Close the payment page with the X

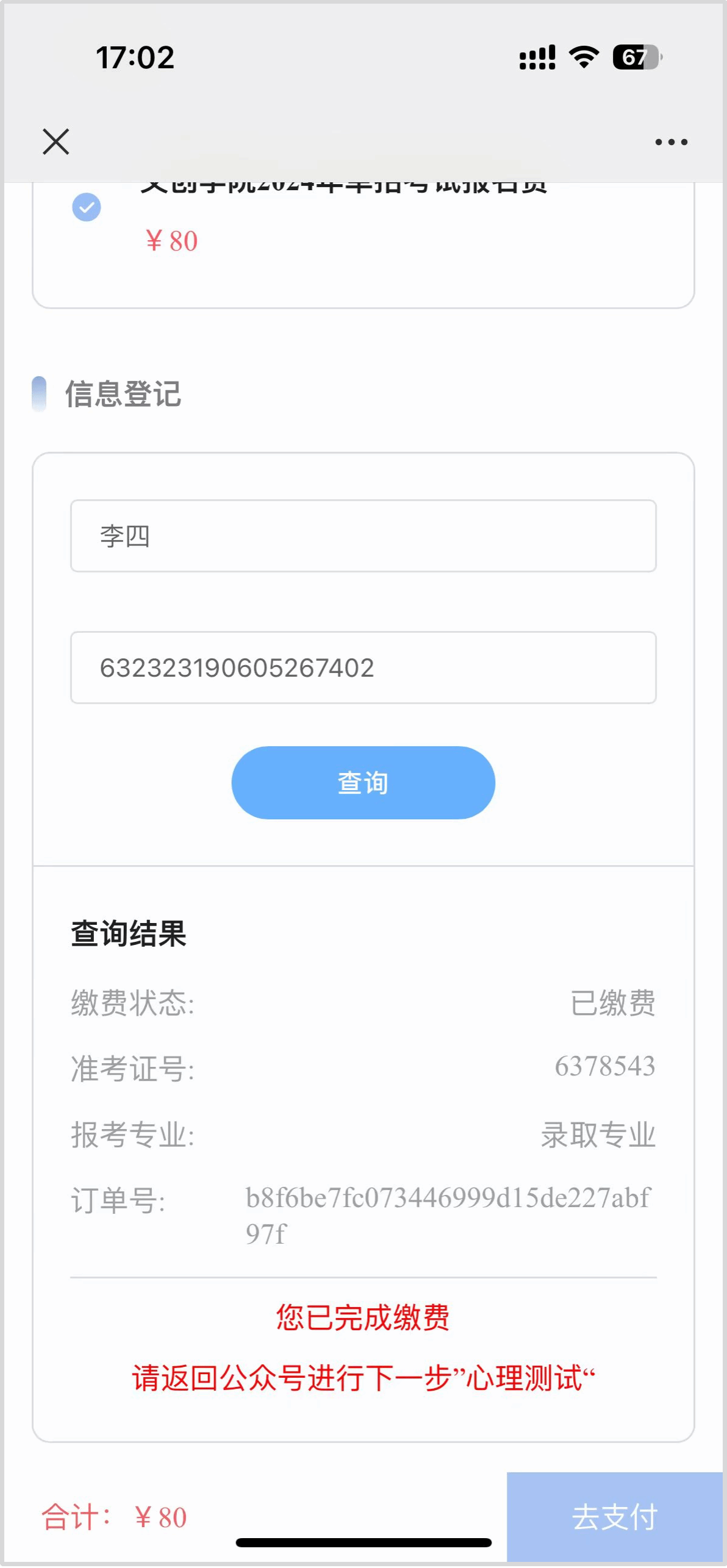56,141
